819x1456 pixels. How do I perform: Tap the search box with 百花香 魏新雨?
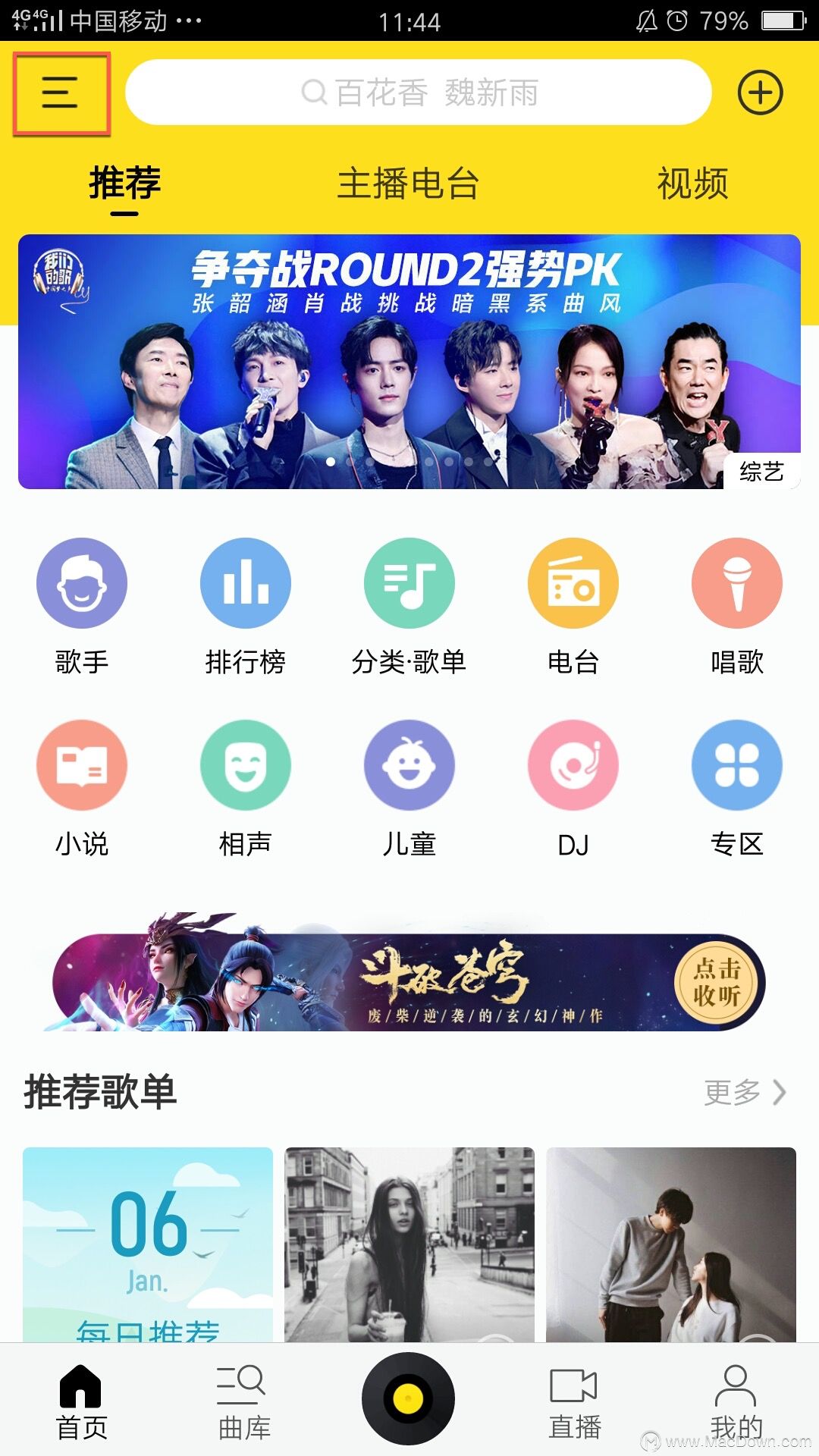pos(419,93)
